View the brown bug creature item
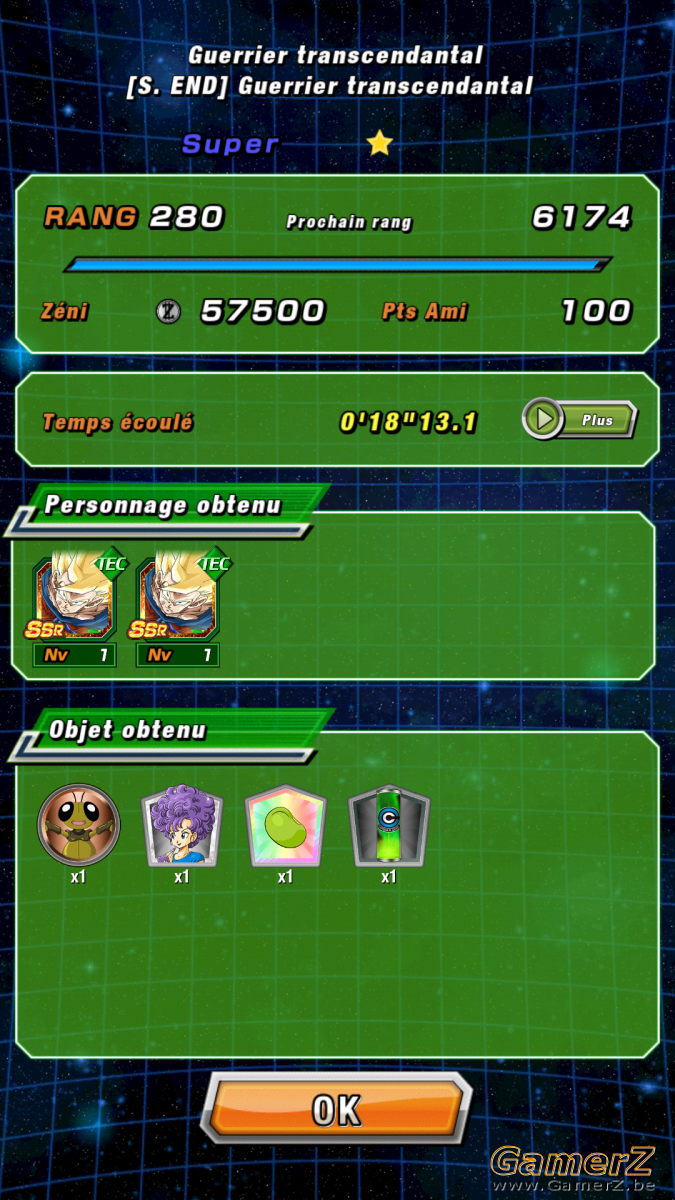Viewport: 675px width, 1200px height. tap(78, 825)
